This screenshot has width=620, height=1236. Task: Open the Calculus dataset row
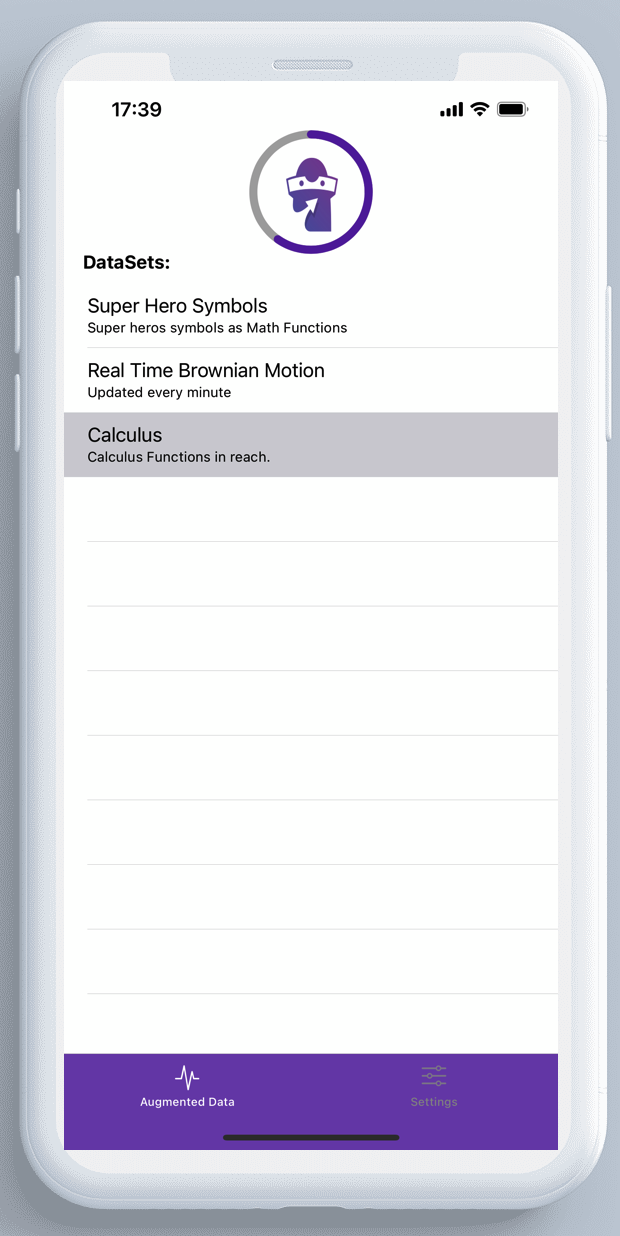(x=311, y=445)
